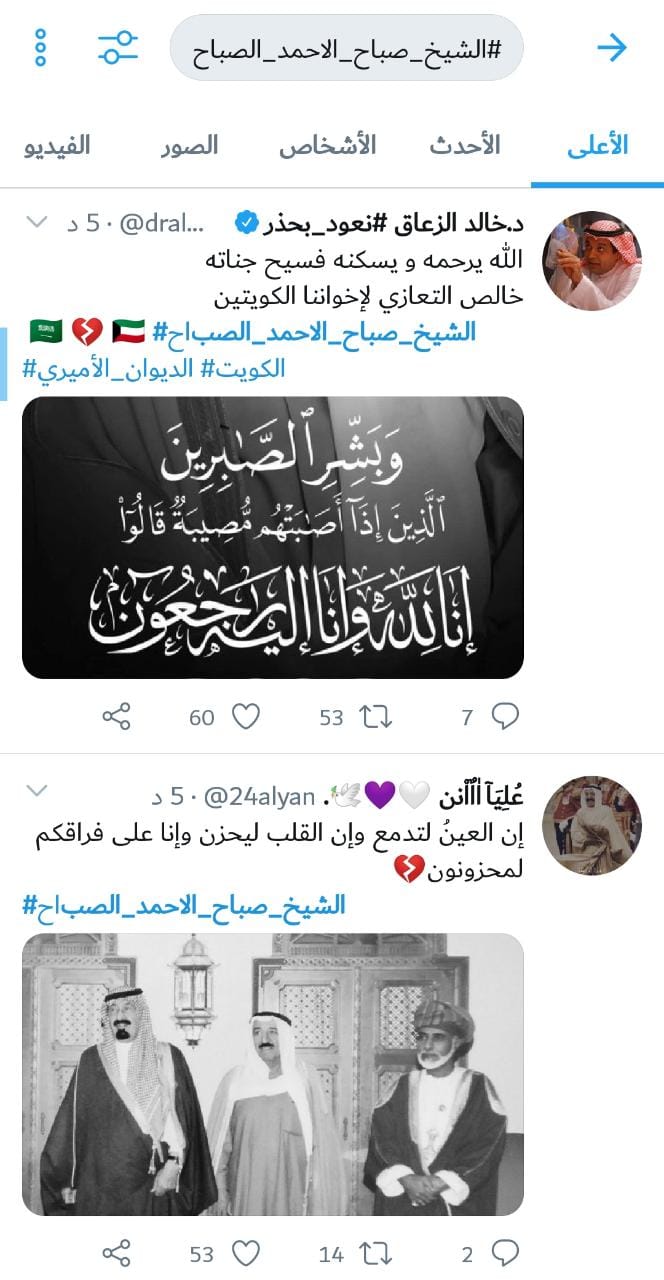Like د.خالد الزعاق's tweet
The width and height of the screenshot is (664, 1280).
pos(245,716)
